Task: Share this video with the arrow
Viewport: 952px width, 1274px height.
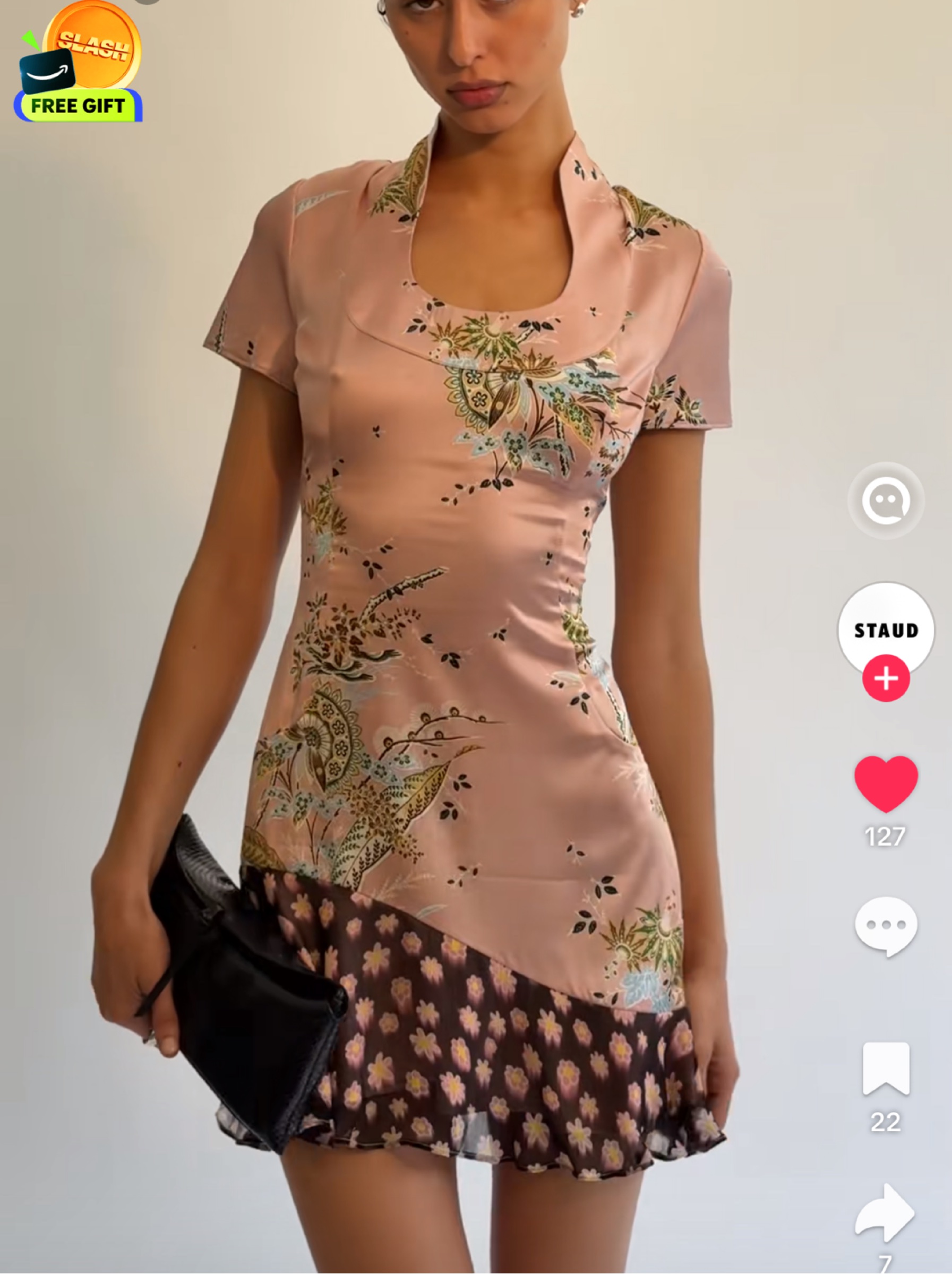Action: [x=885, y=1213]
